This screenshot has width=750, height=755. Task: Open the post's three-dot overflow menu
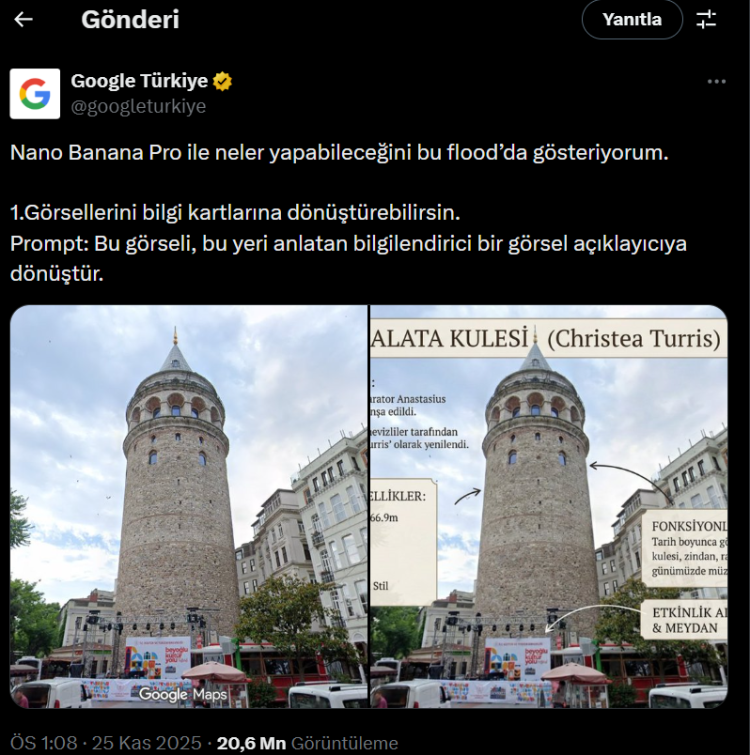coord(716,82)
